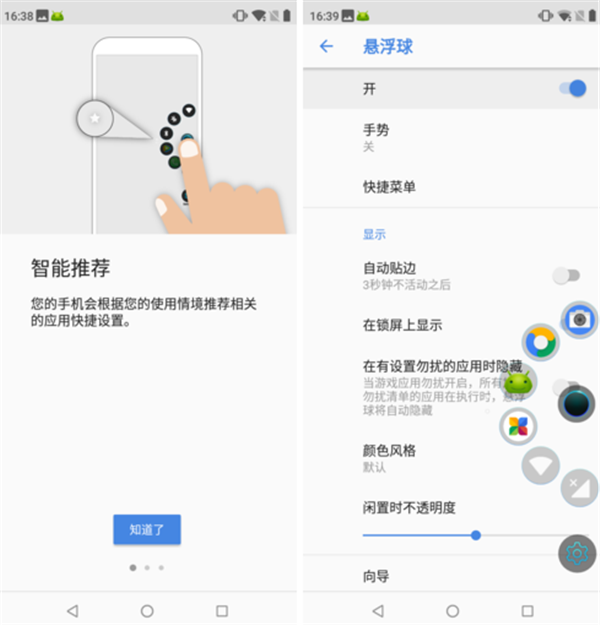600x625 pixels.
Task: Open the colorful pinwheel app in the floating menu
Action: click(x=518, y=426)
